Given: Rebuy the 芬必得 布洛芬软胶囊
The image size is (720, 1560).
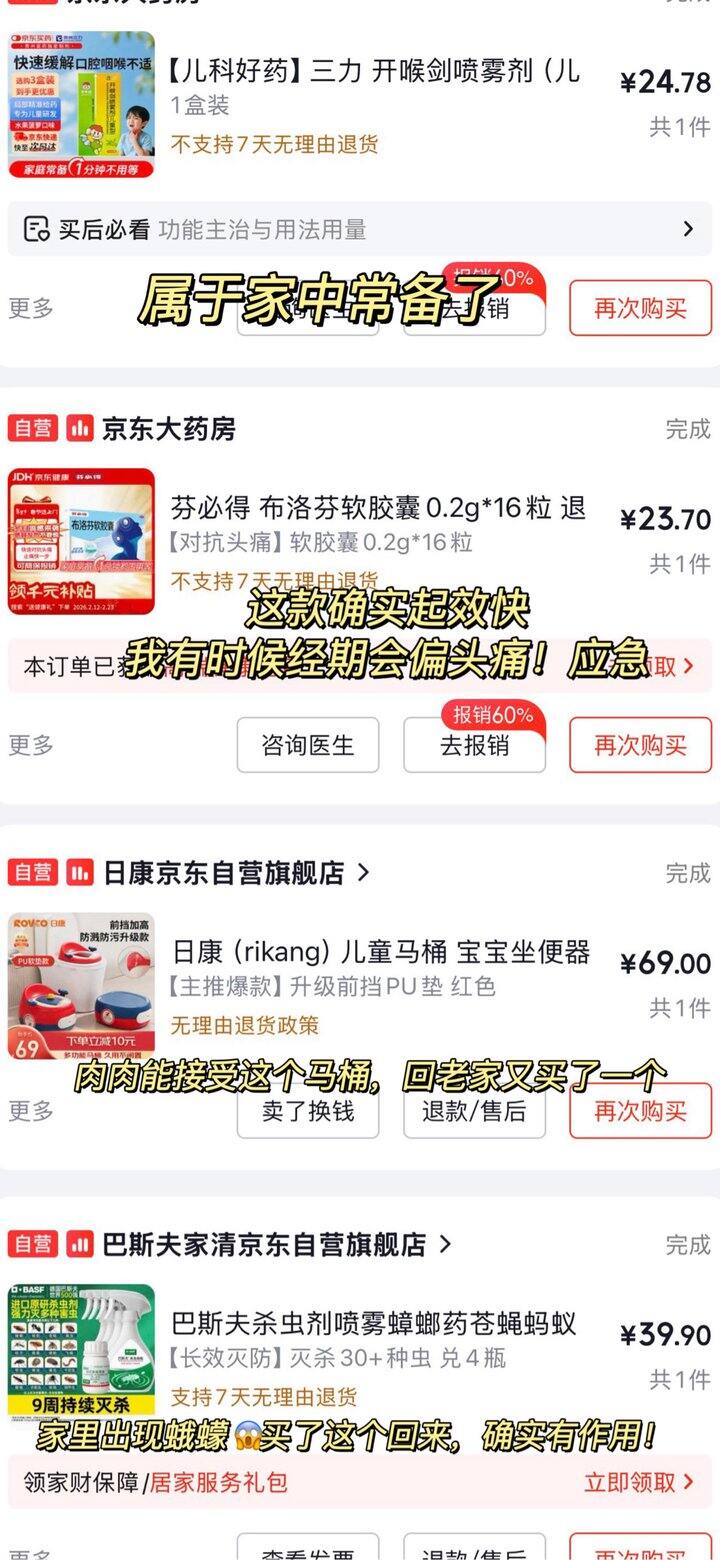Looking at the screenshot, I should point(640,745).
